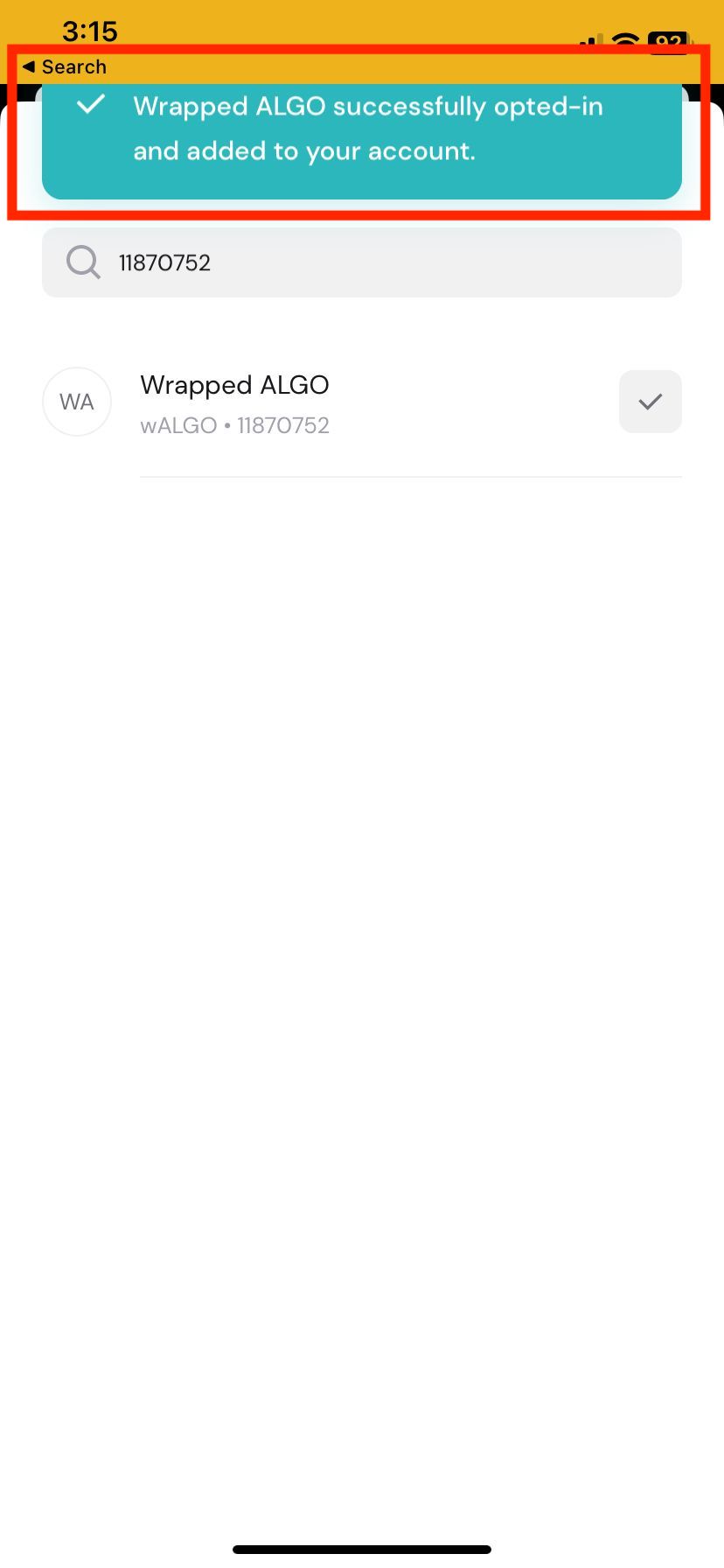Tap the checkmark button beside Wrapped ALGO
Screen dimensions: 724x1568
[650, 402]
